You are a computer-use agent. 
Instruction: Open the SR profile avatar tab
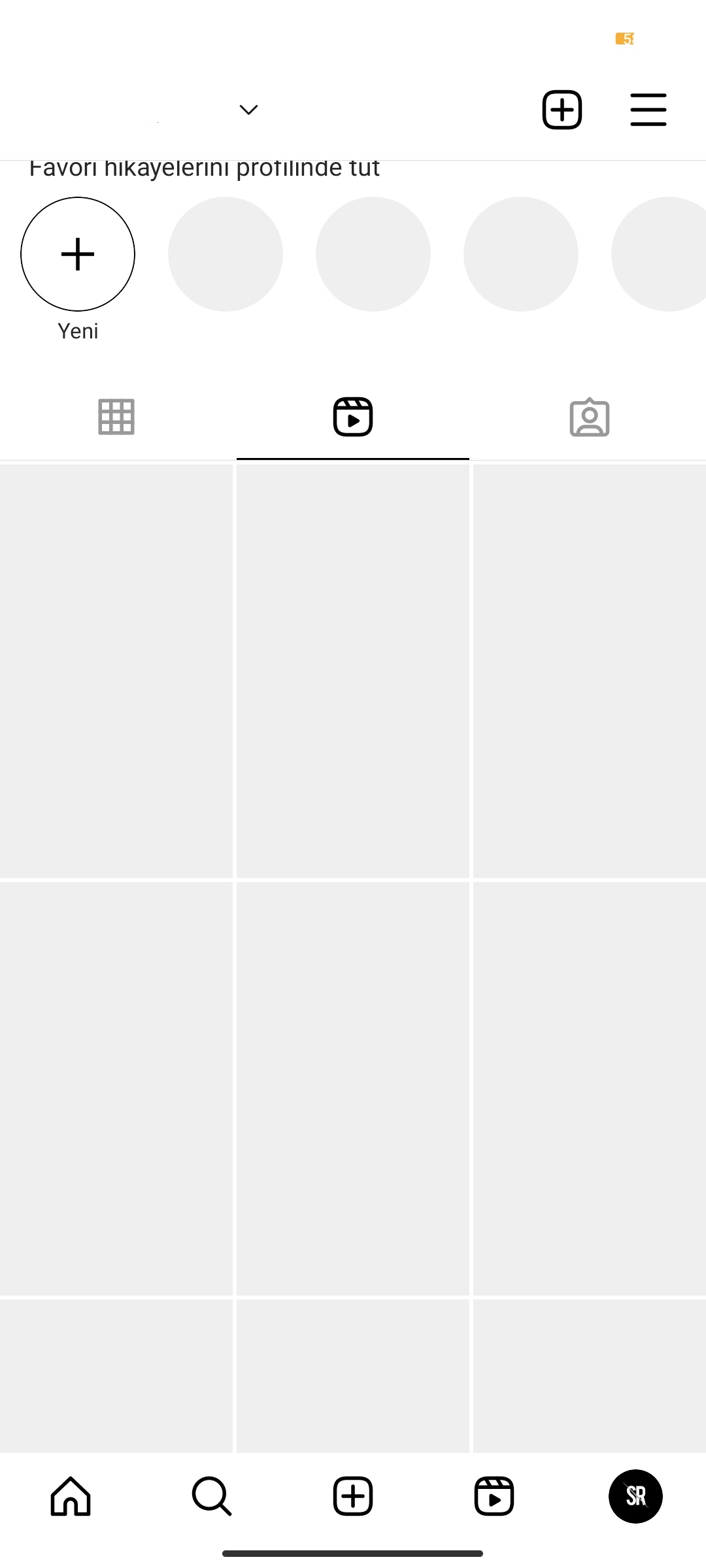tap(635, 1496)
